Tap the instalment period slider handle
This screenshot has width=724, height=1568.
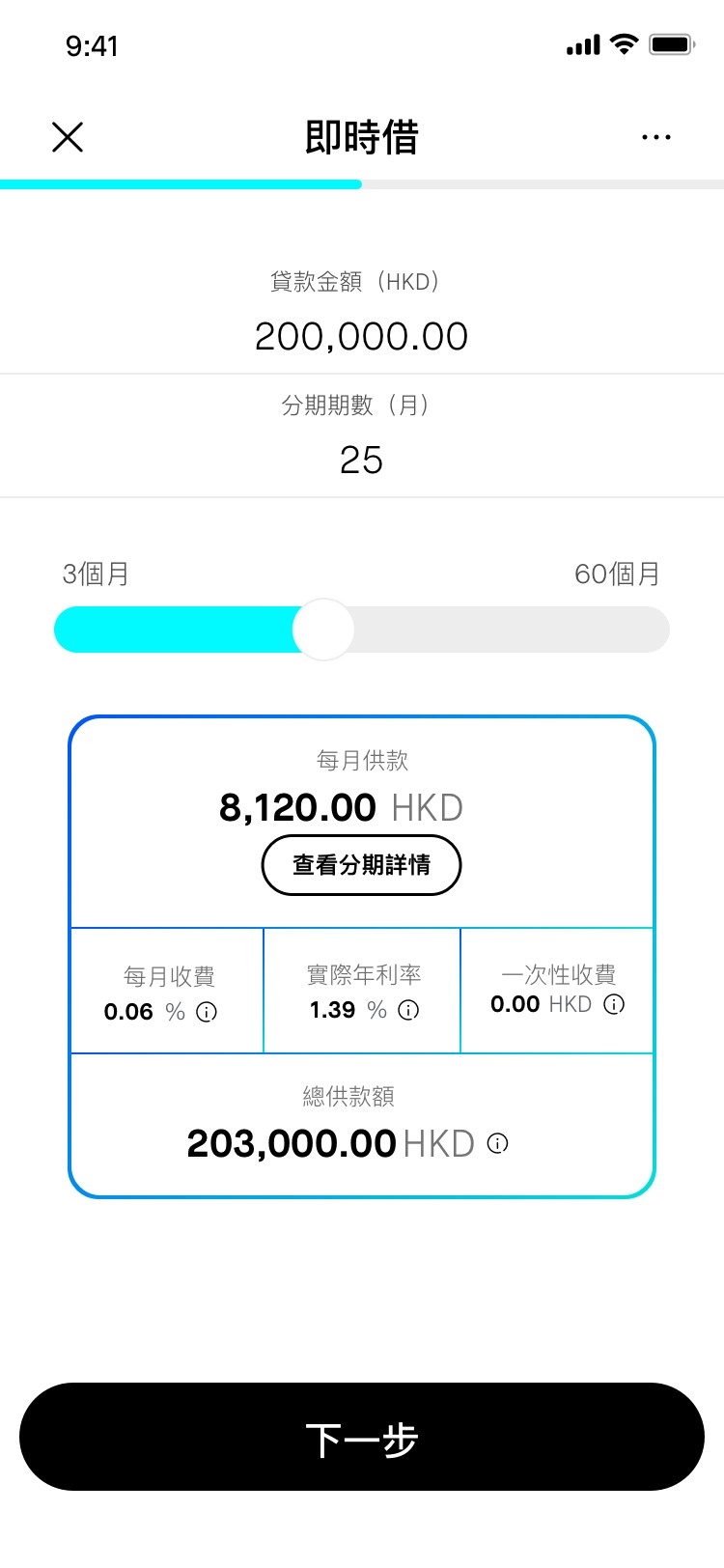pos(323,630)
